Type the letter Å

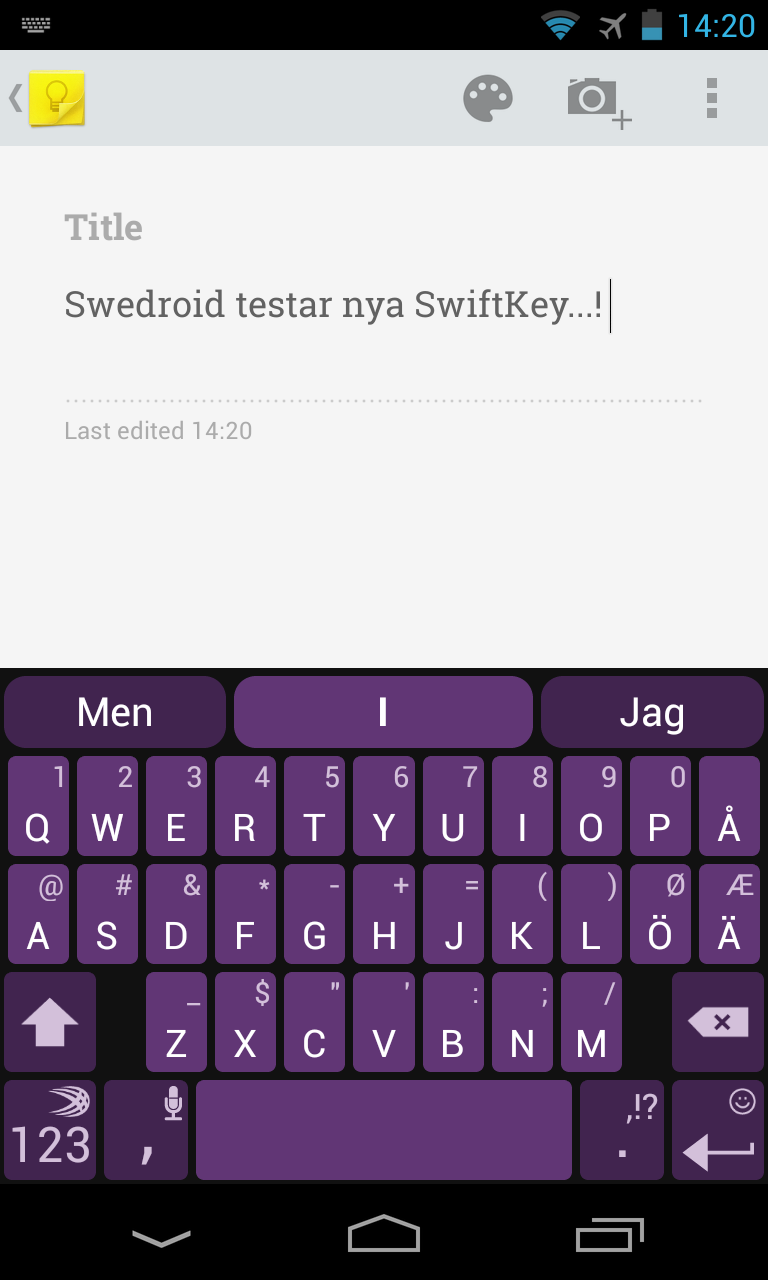[729, 806]
